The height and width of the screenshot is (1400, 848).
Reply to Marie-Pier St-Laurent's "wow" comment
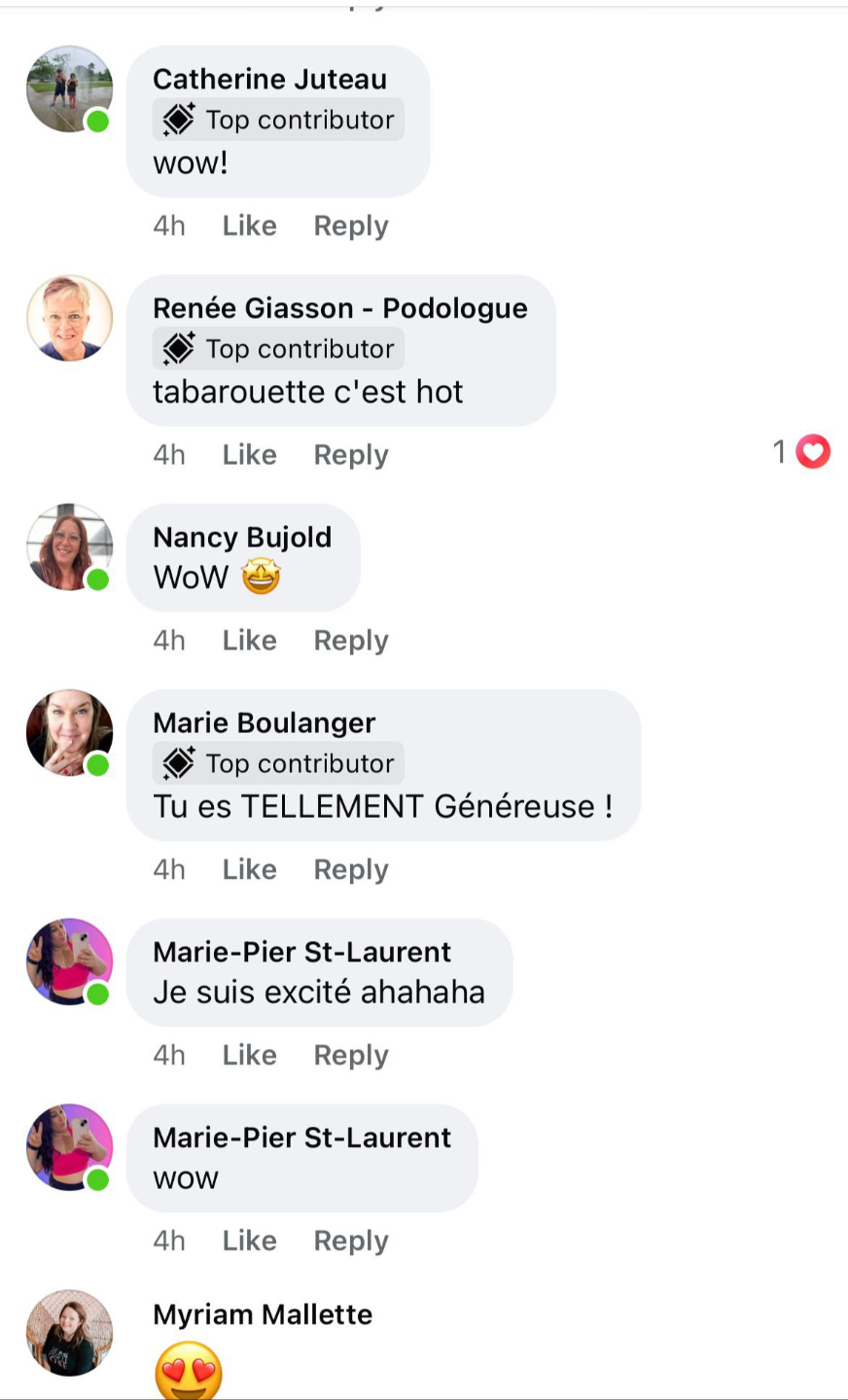(350, 1242)
